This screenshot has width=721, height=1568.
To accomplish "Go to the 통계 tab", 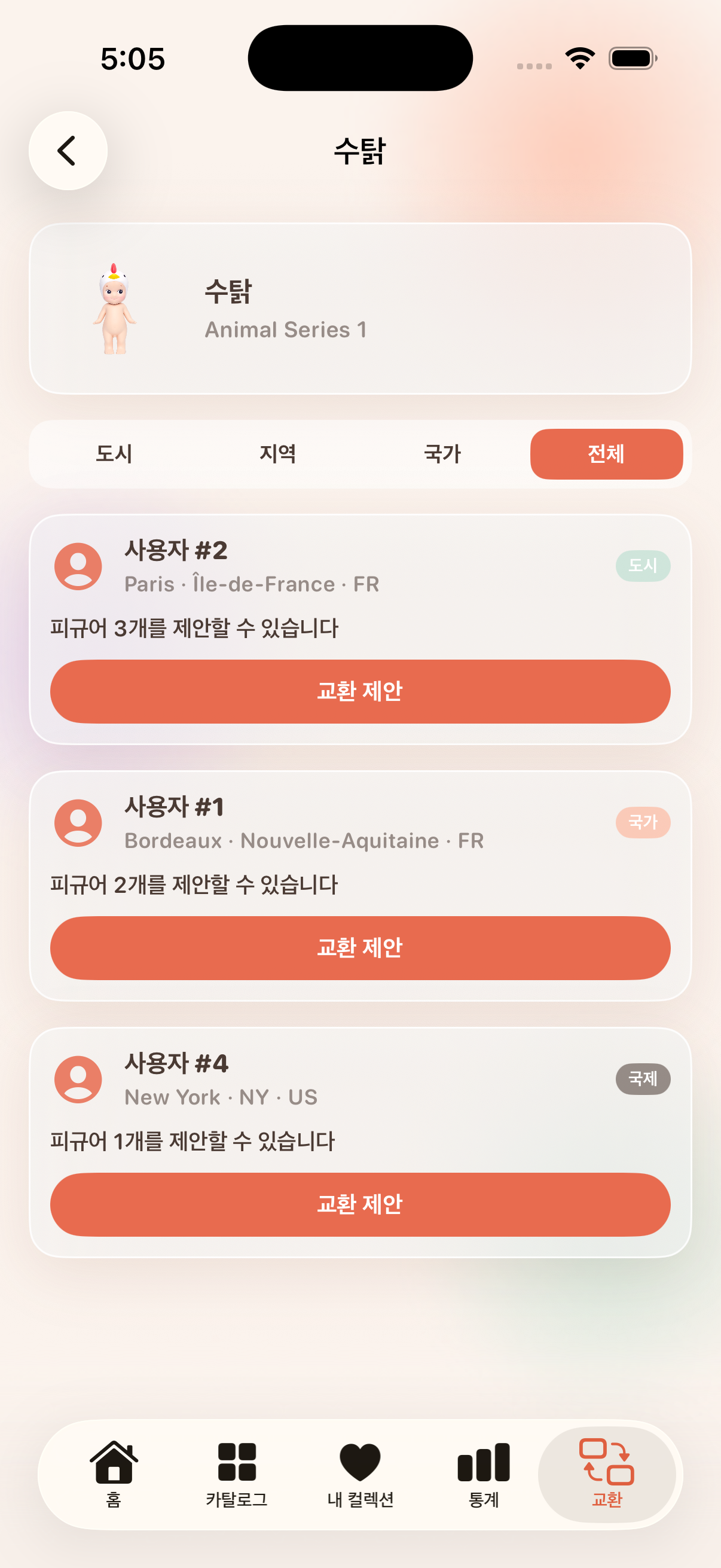I will click(x=484, y=1474).
